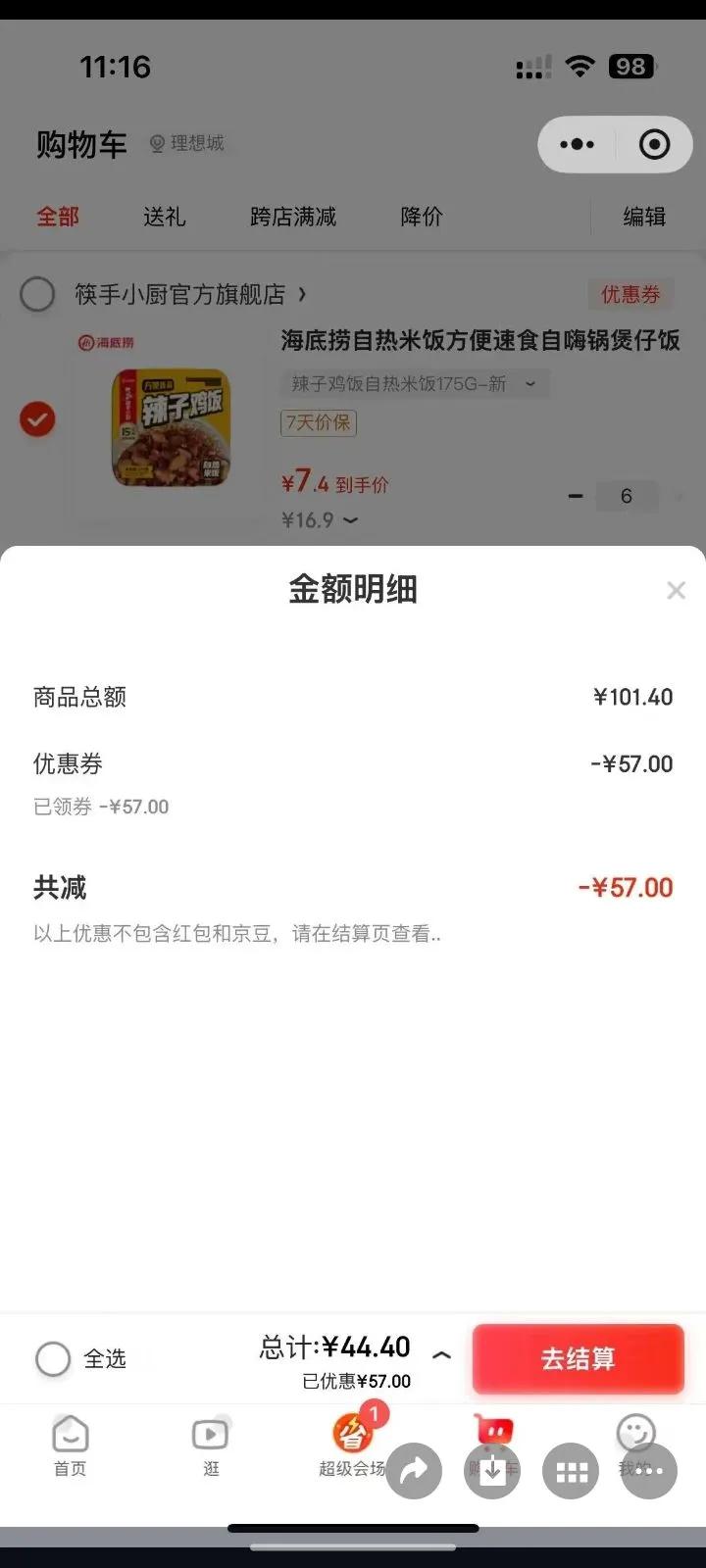Open the floating grid icon

(x=571, y=1471)
